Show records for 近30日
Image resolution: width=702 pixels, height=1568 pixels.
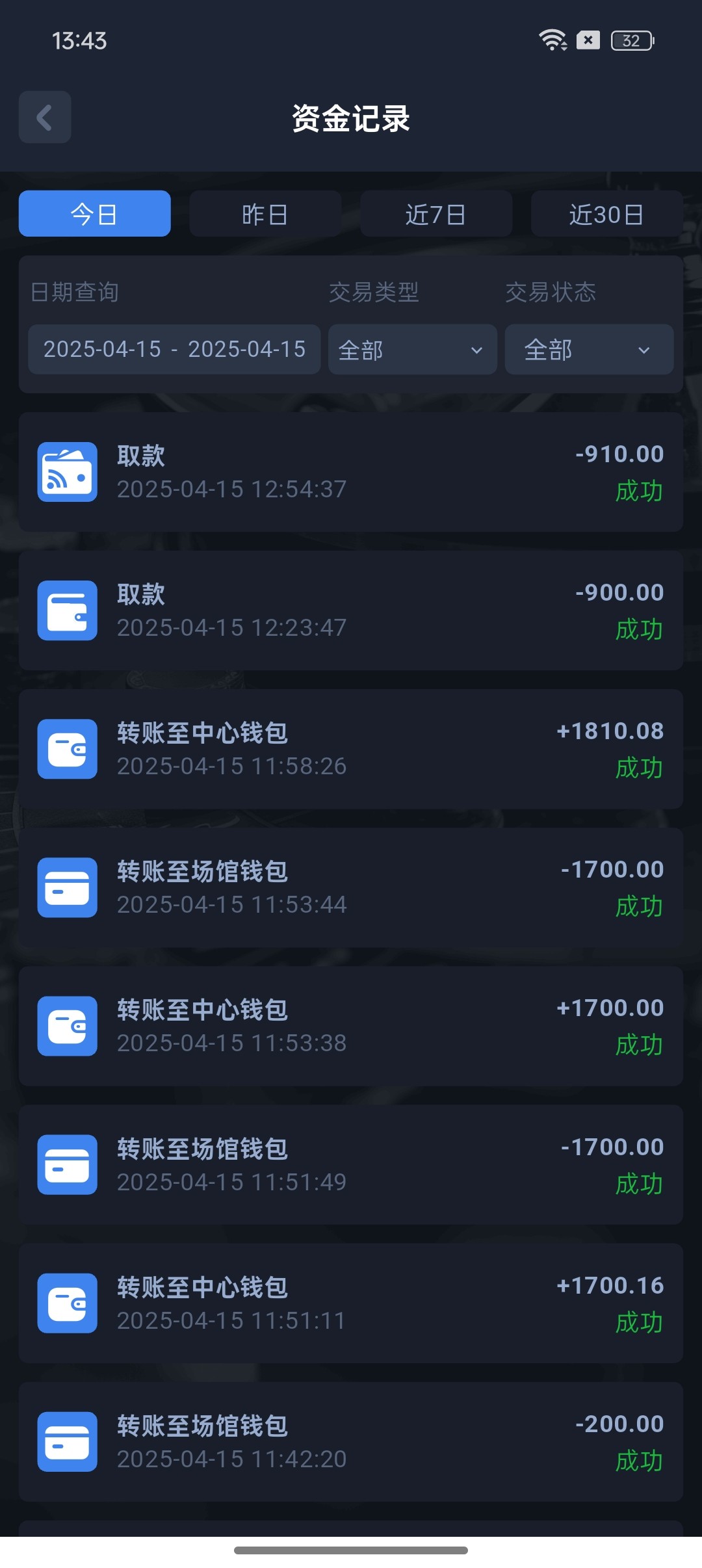click(606, 214)
